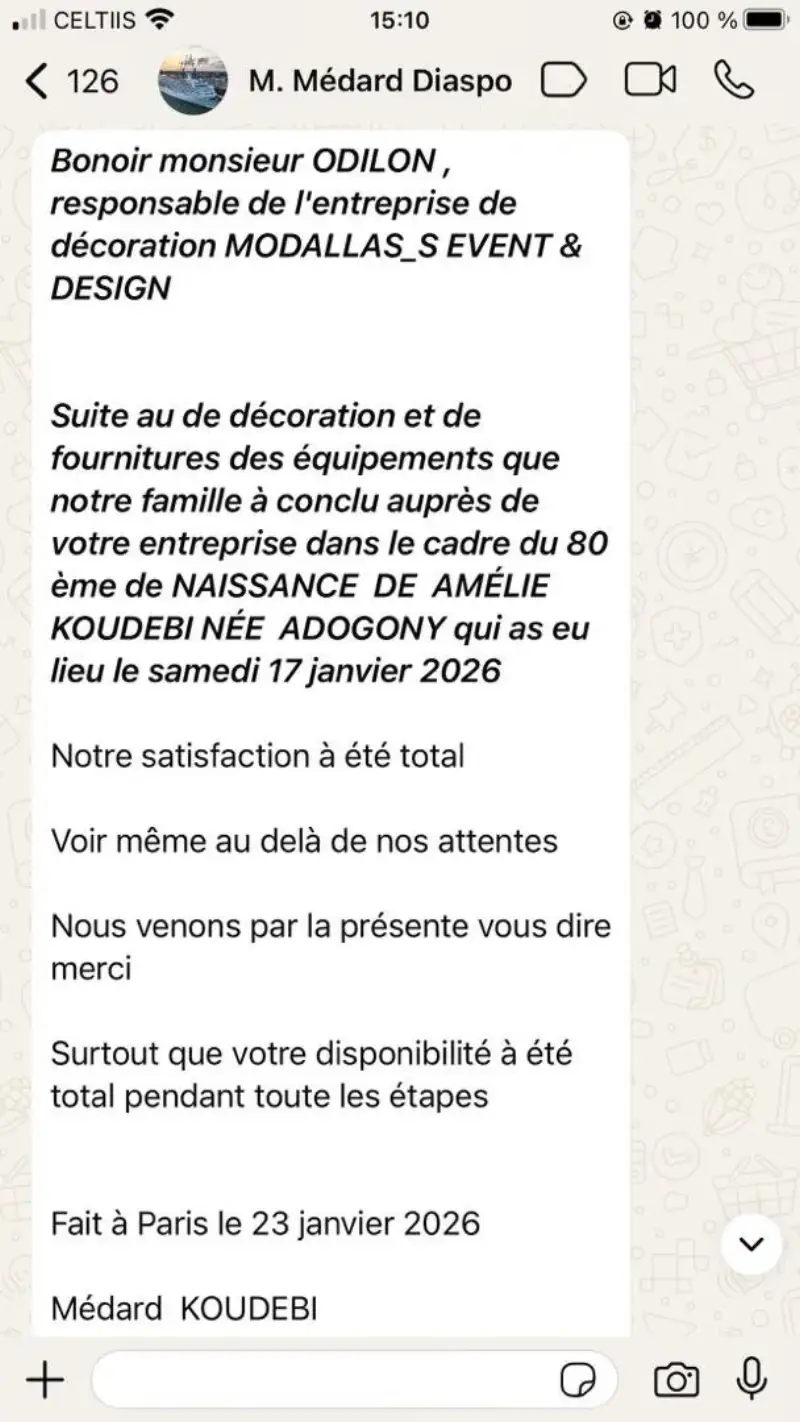Go back to the chats list

(36, 80)
